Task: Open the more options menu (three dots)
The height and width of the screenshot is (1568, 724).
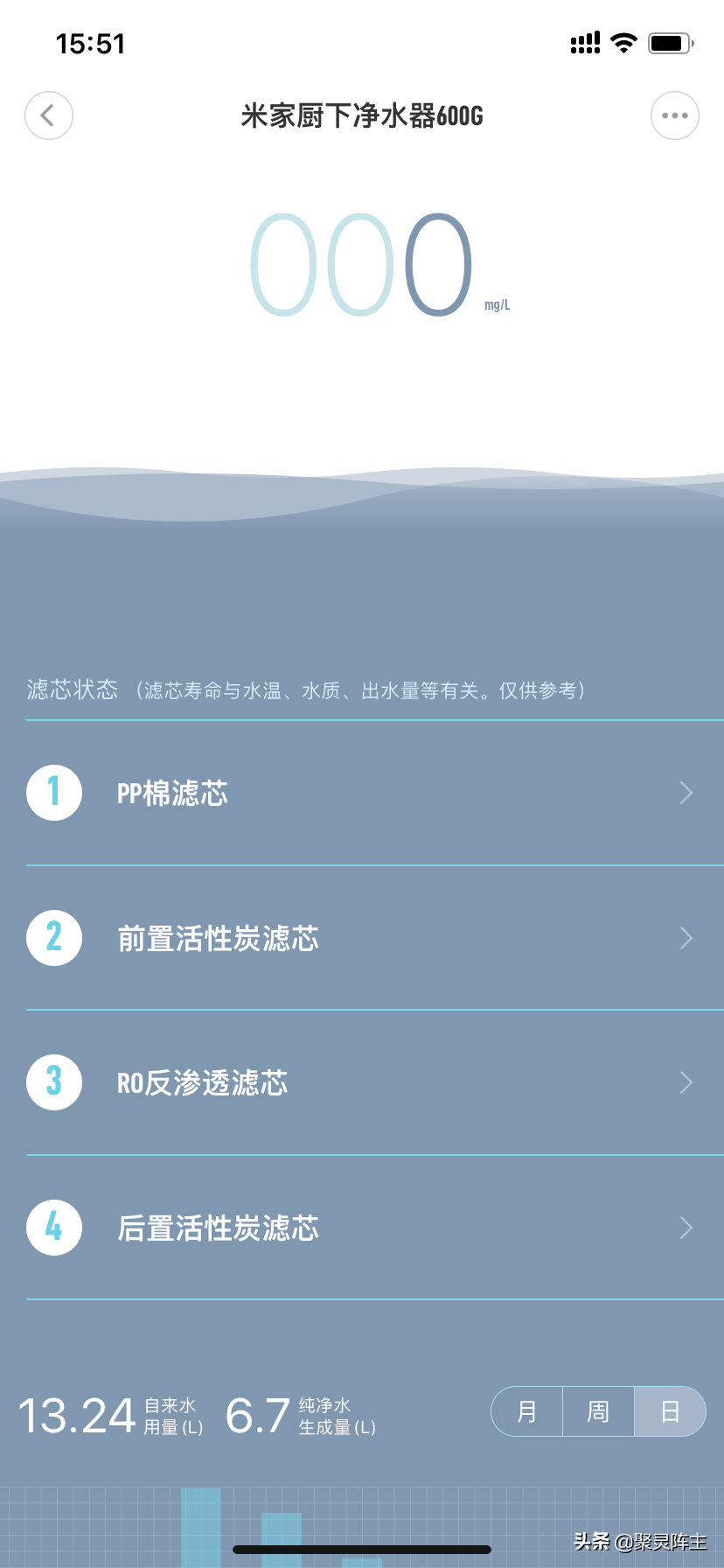Action: coord(673,115)
